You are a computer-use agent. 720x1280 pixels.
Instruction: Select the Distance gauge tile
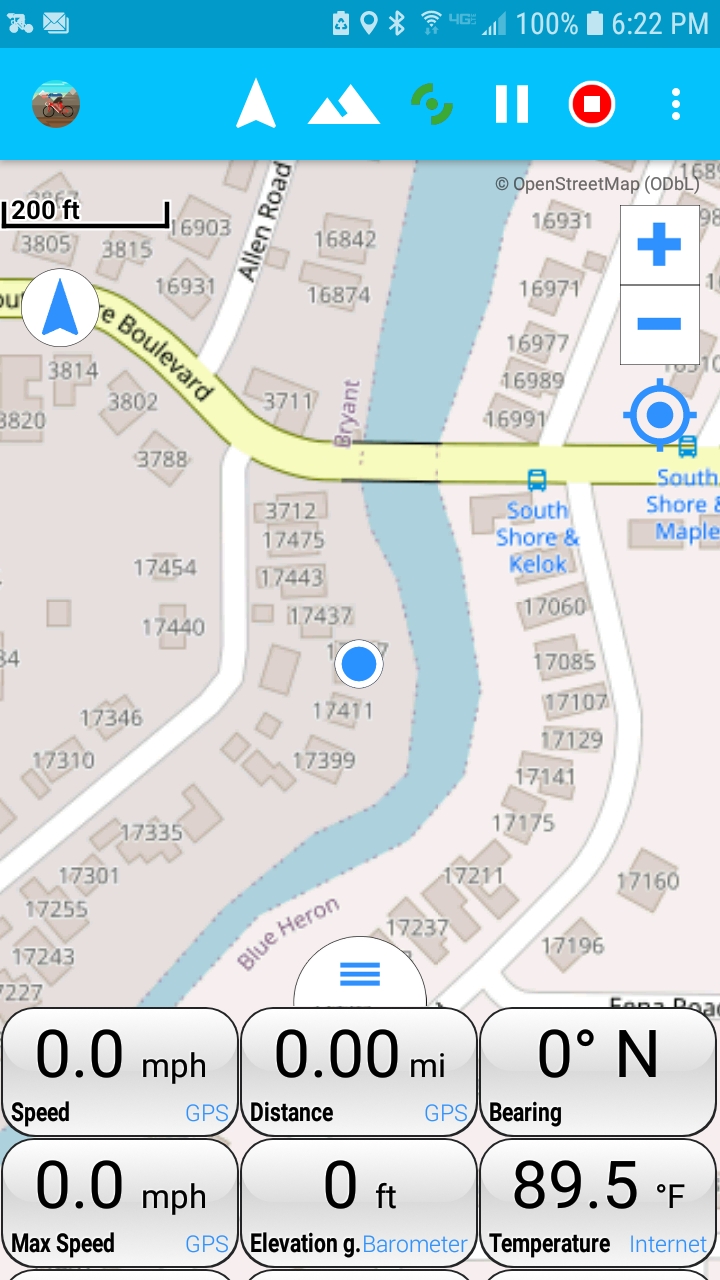tap(359, 1072)
